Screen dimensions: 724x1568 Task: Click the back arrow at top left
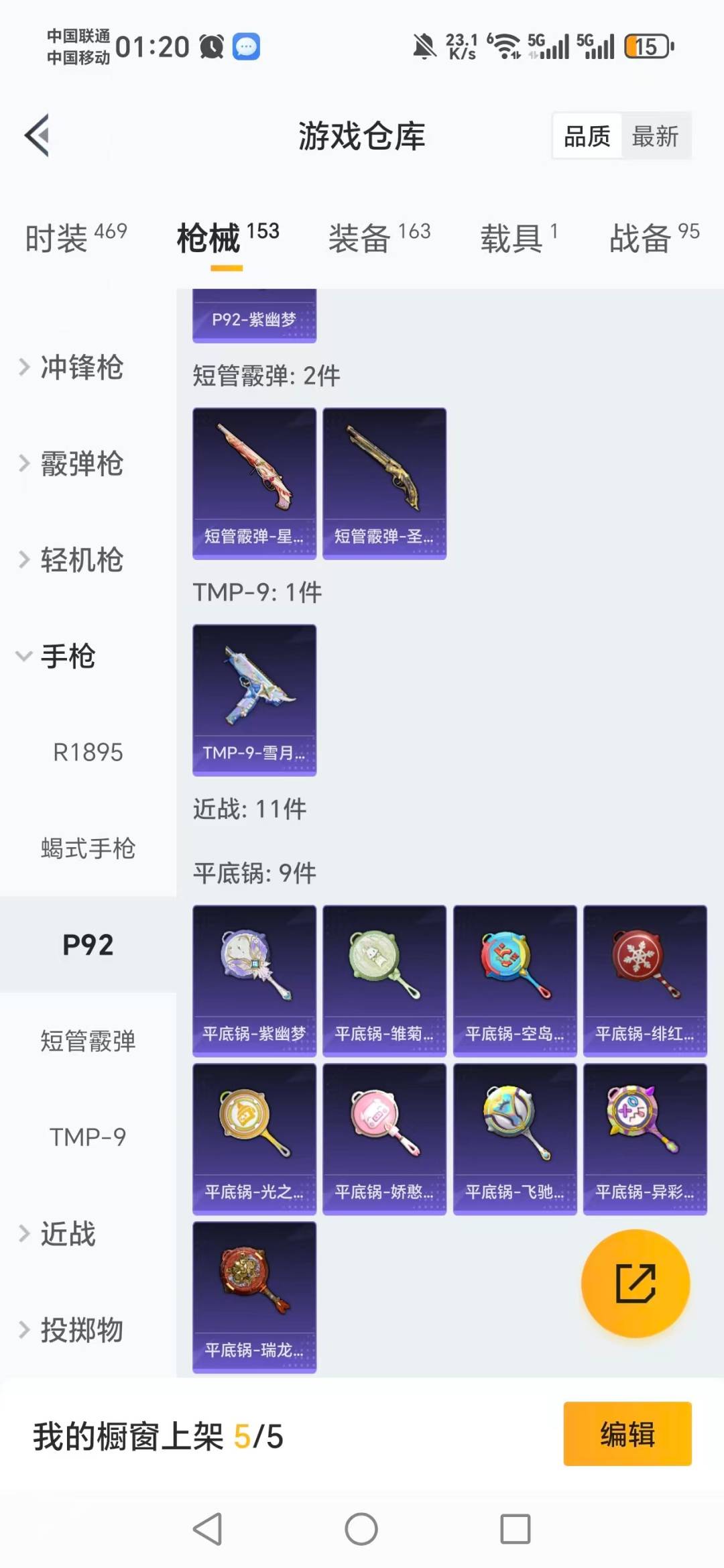(x=38, y=135)
